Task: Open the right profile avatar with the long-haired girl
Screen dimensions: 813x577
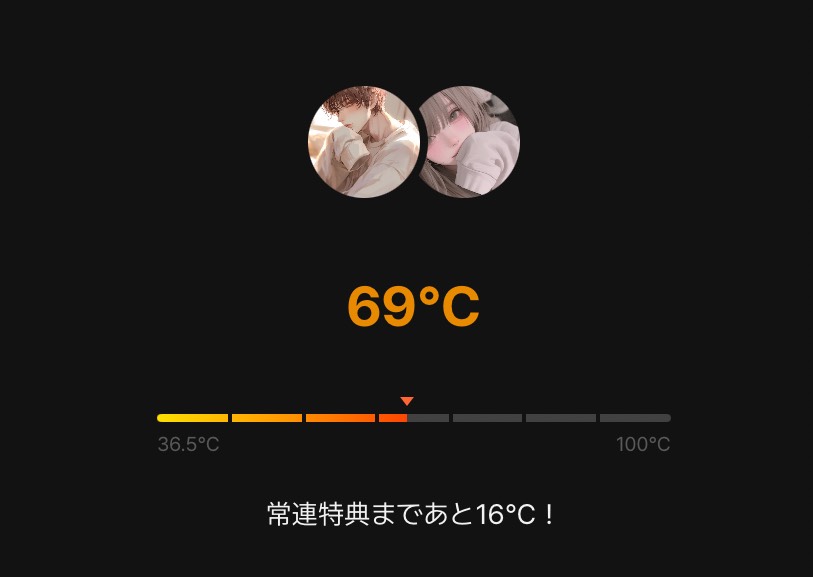Action: pos(468,142)
